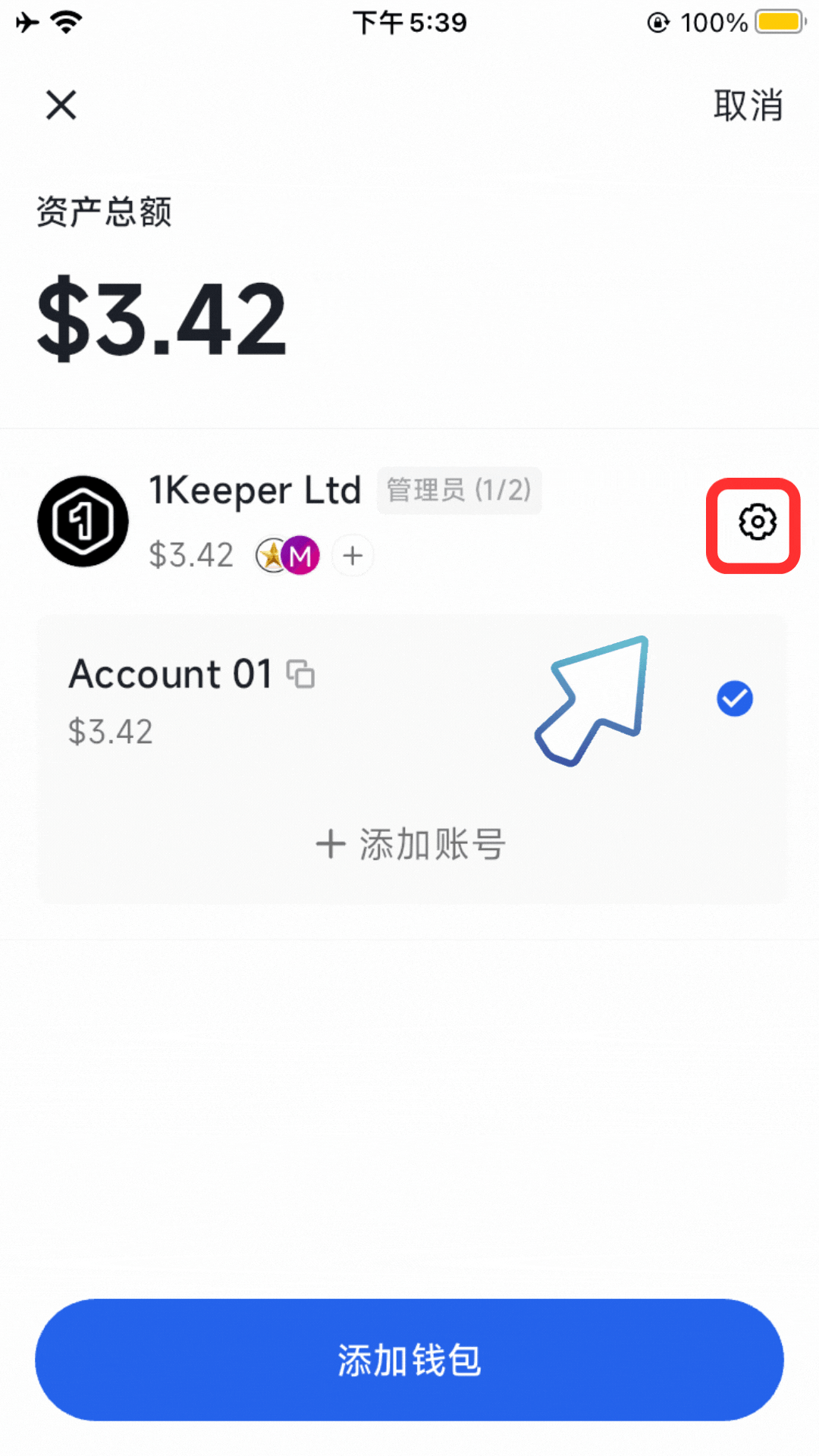Open 1Keeper Ltd wallet settings gear
819x1456 pixels.
coord(756,522)
